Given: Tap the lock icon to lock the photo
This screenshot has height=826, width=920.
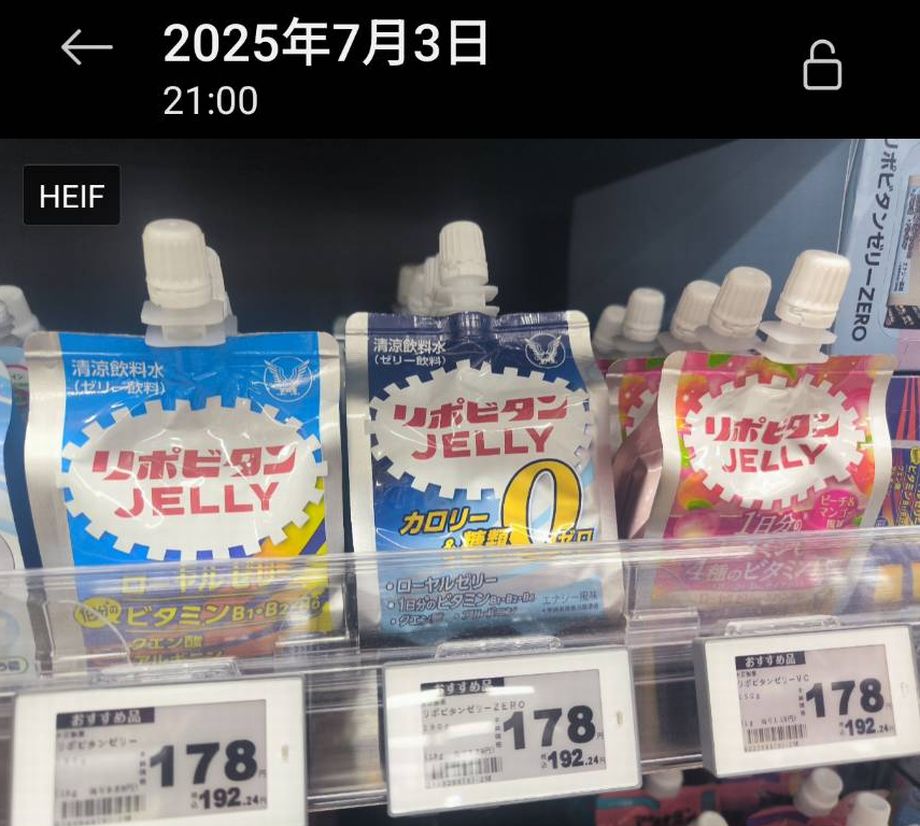Looking at the screenshot, I should pyautogui.click(x=822, y=66).
